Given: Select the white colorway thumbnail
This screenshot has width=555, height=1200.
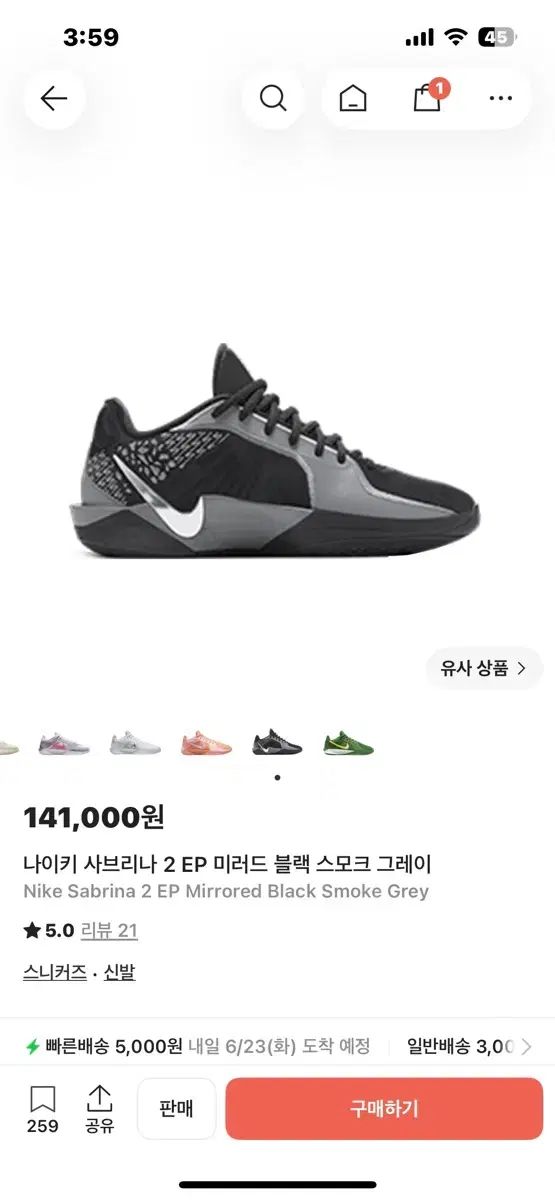Looking at the screenshot, I should click(135, 743).
